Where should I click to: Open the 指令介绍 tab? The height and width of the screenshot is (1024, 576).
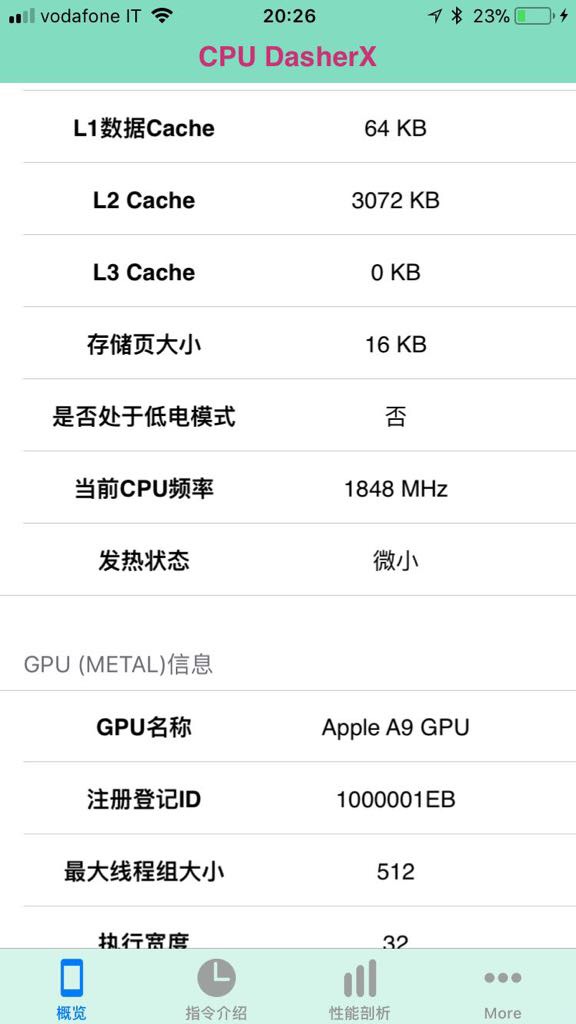coord(216,988)
